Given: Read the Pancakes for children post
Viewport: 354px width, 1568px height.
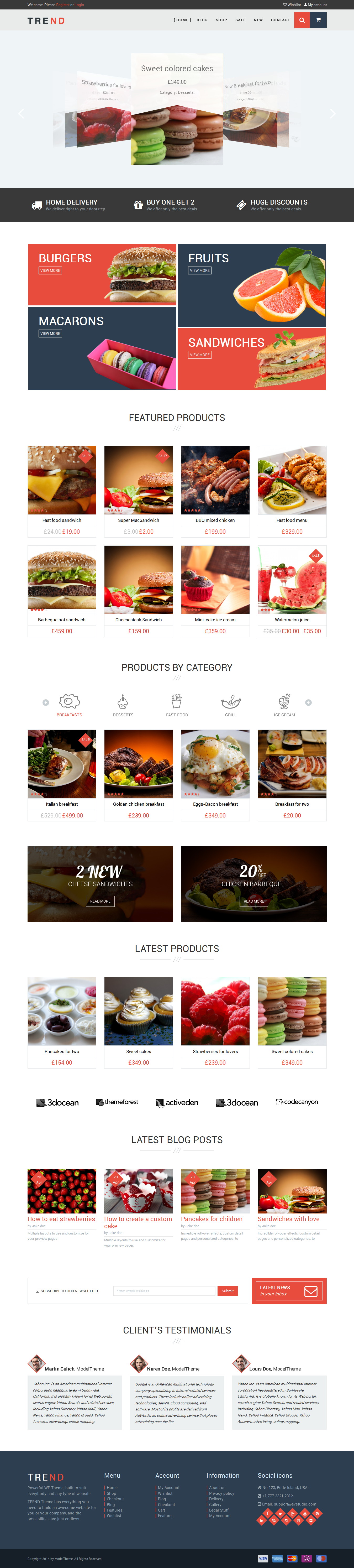Looking at the screenshot, I should pyautogui.click(x=212, y=1219).
